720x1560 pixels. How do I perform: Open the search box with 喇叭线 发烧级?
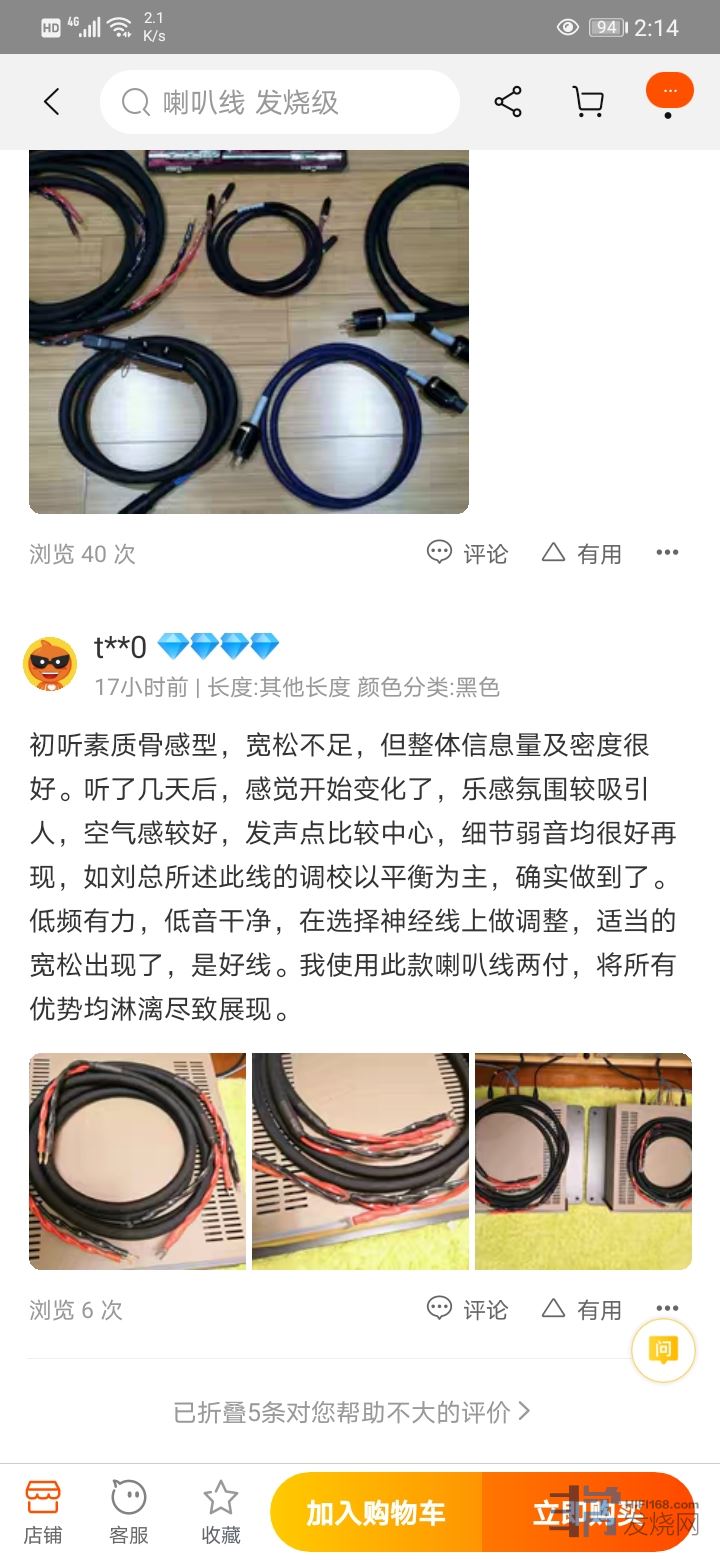click(x=280, y=102)
